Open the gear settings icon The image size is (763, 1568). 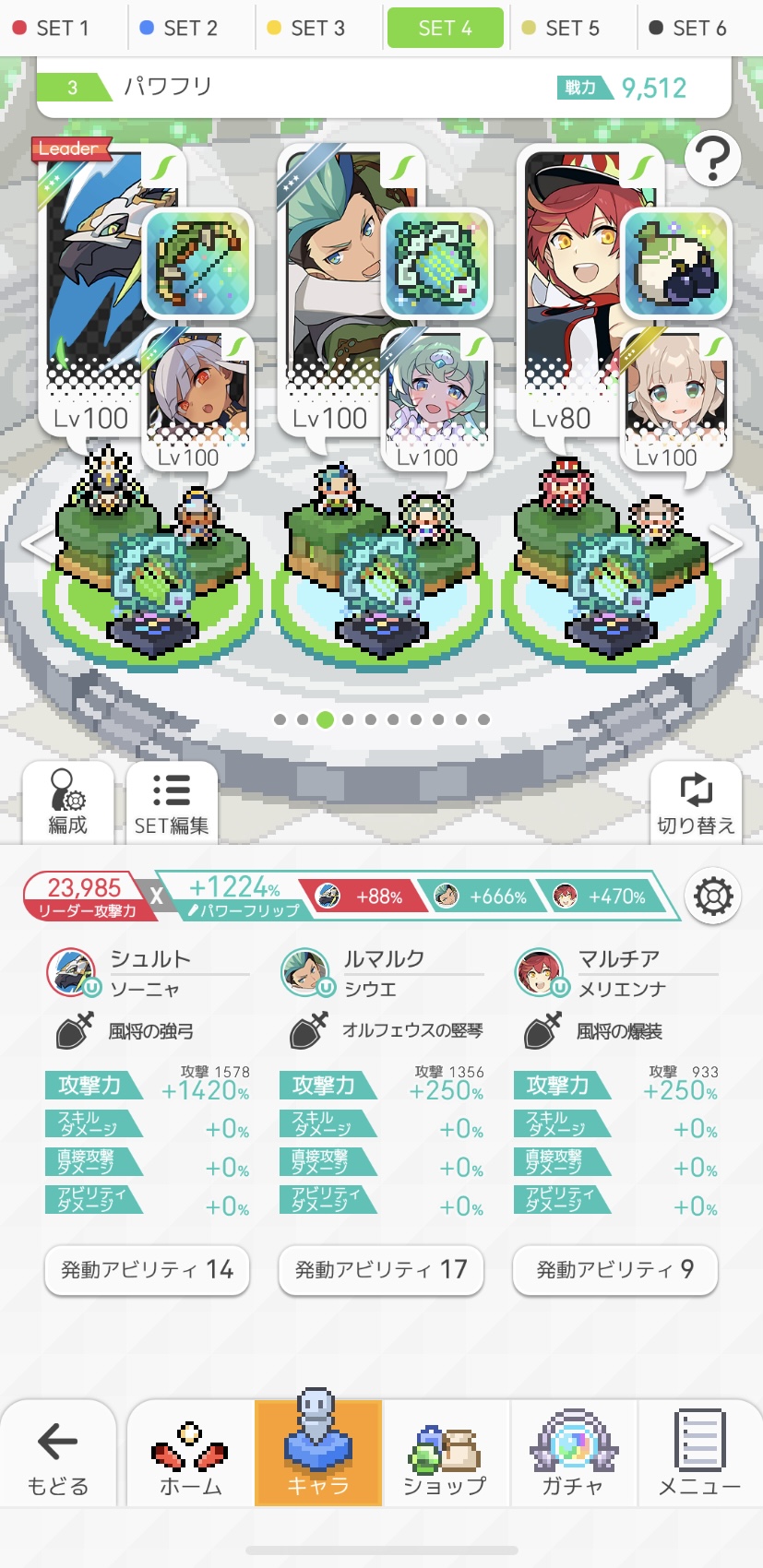[713, 896]
